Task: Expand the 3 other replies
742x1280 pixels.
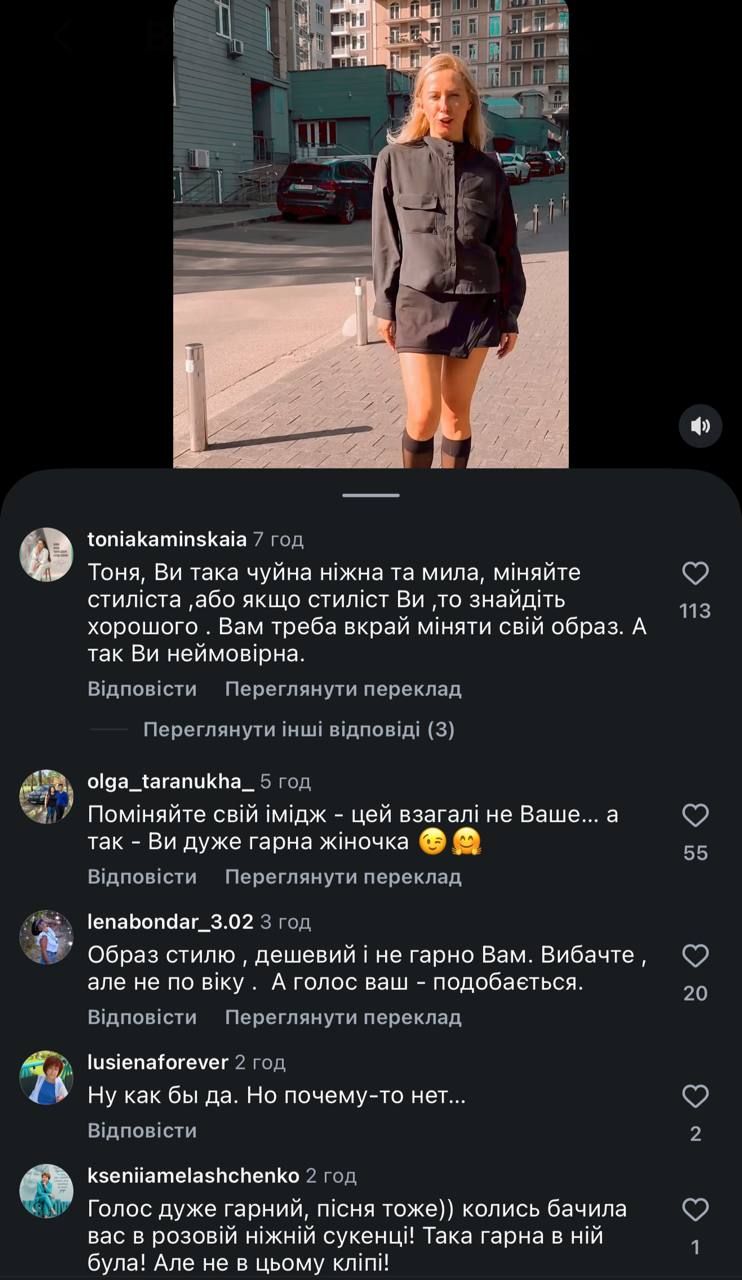Action: (299, 730)
